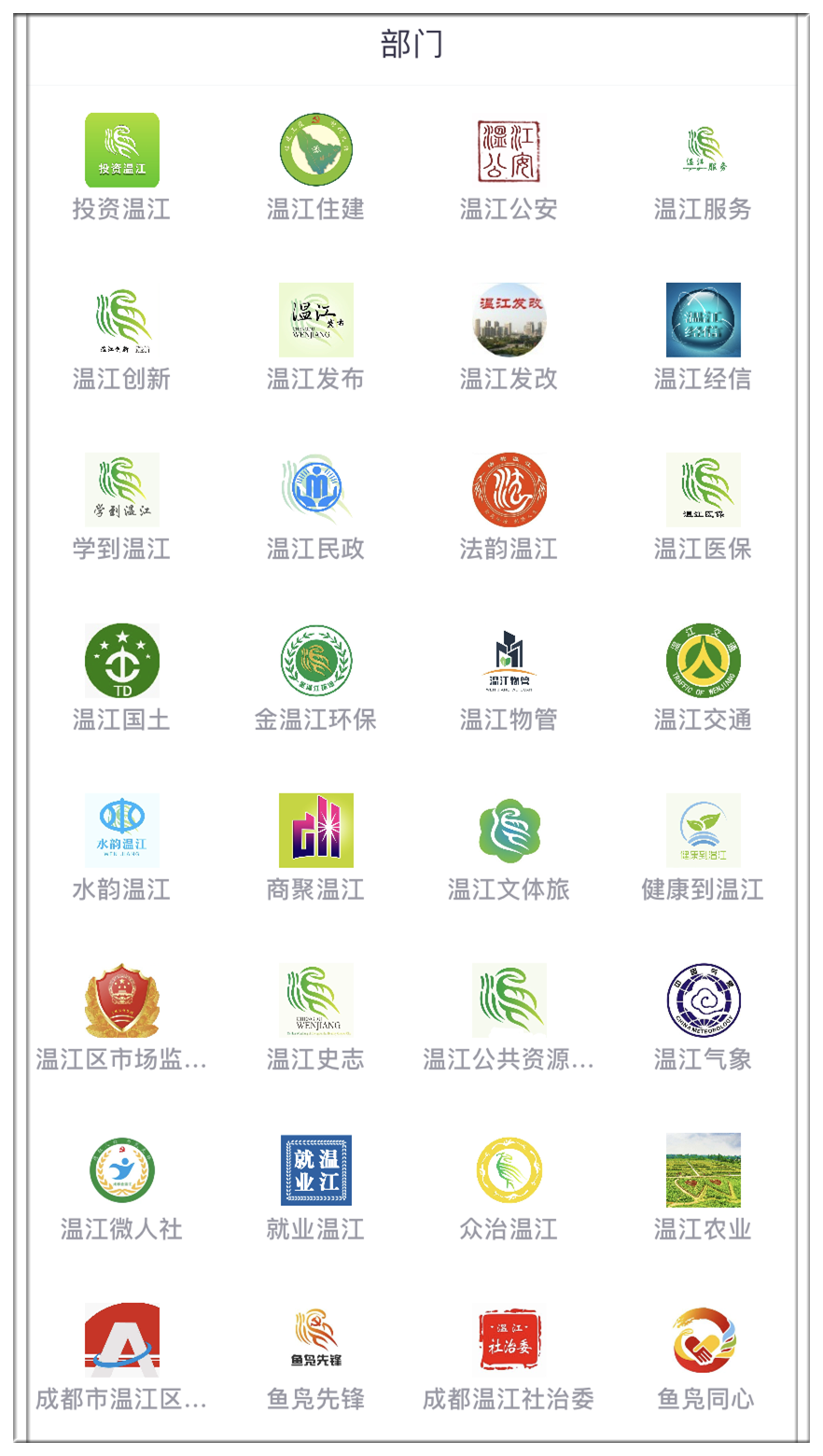
Task: Open 法韵温江 department page
Action: click(x=509, y=491)
